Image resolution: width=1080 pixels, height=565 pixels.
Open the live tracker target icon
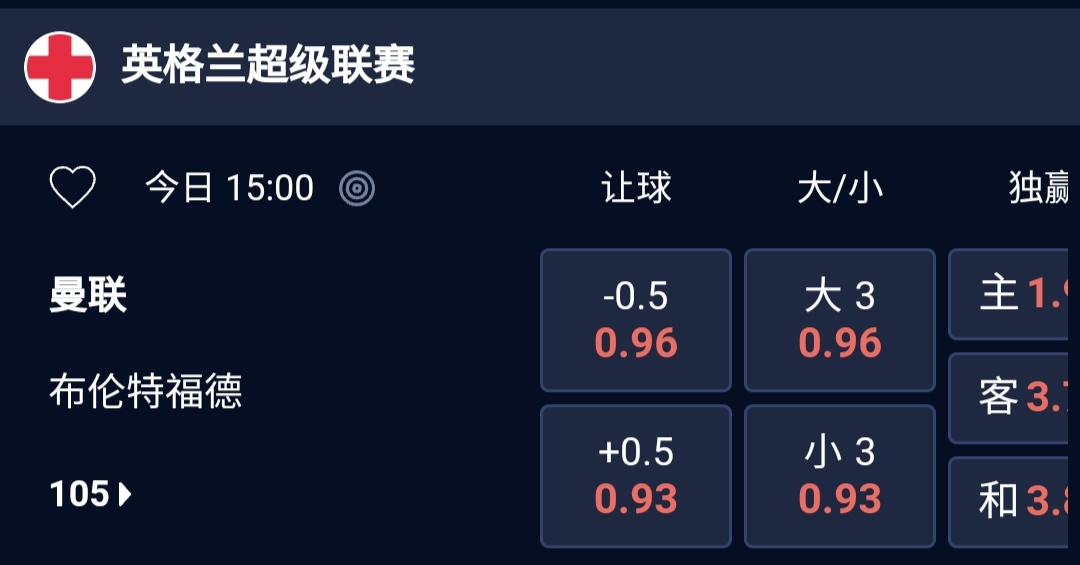357,188
